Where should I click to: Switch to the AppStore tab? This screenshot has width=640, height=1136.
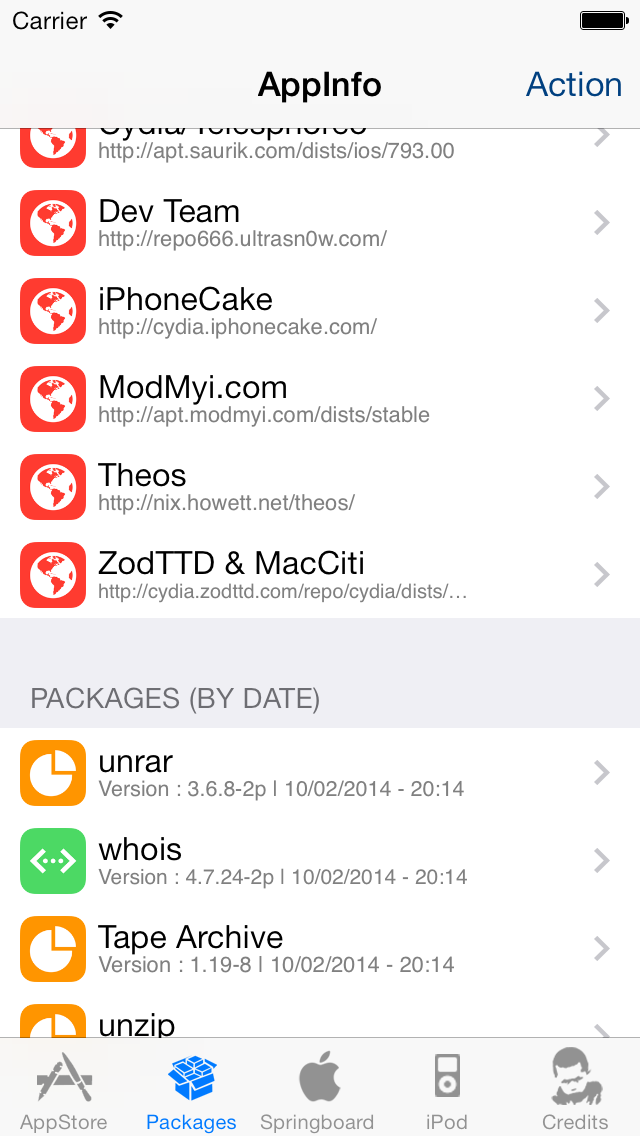(64, 1090)
